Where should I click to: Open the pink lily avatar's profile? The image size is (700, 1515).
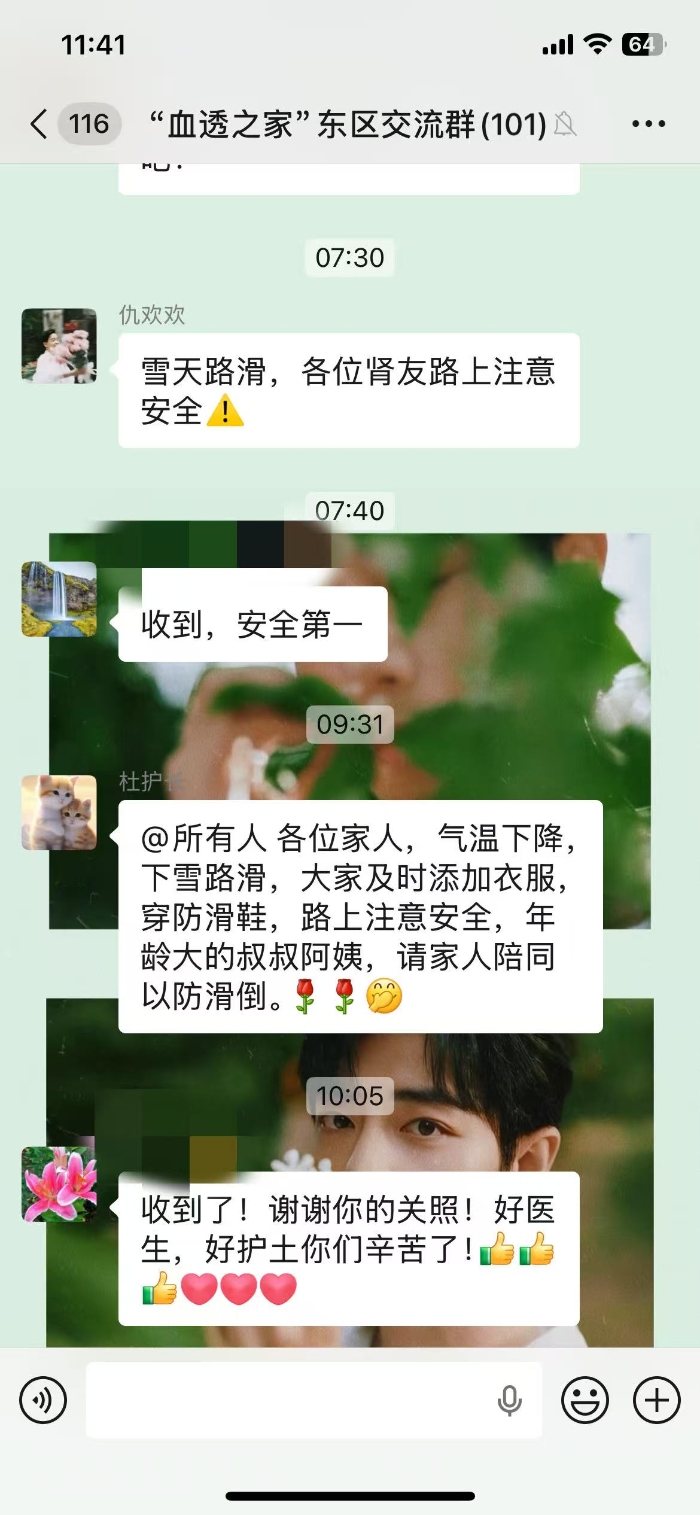[x=59, y=1184]
